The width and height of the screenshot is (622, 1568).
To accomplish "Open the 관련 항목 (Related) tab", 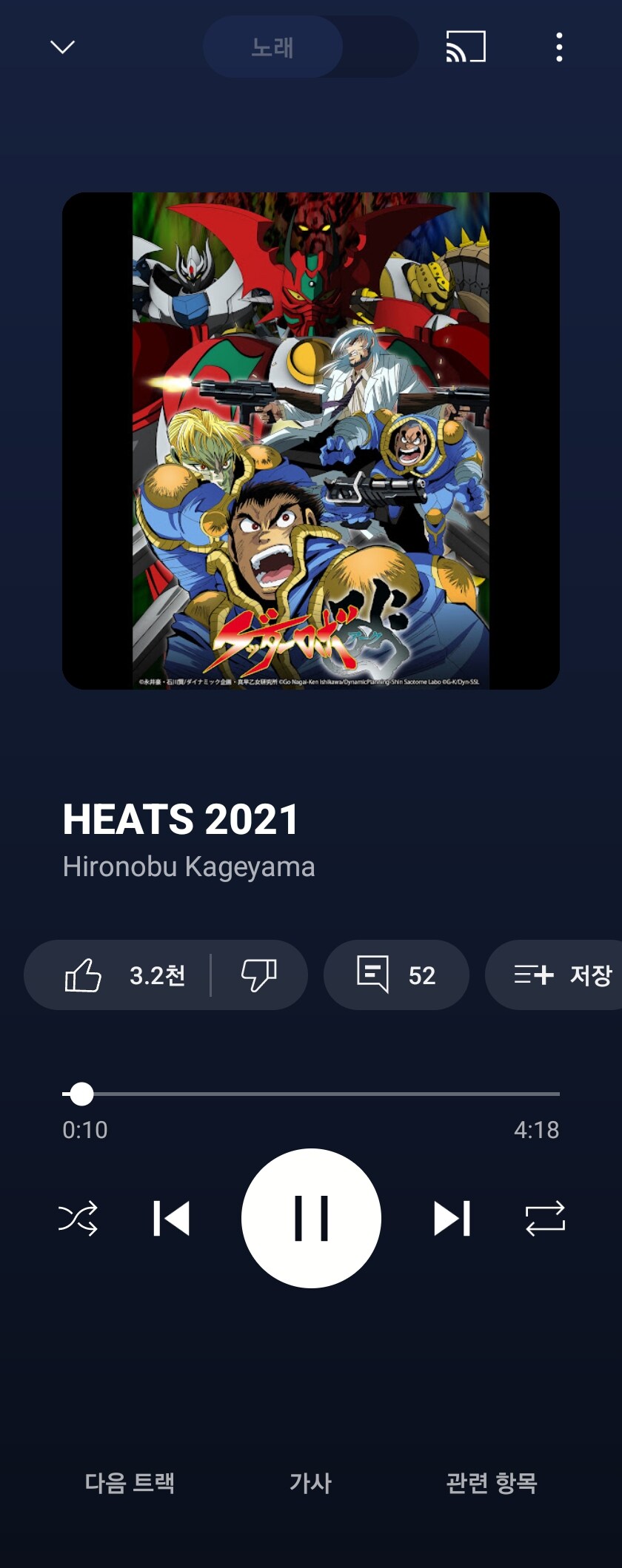I will pos(491,1482).
